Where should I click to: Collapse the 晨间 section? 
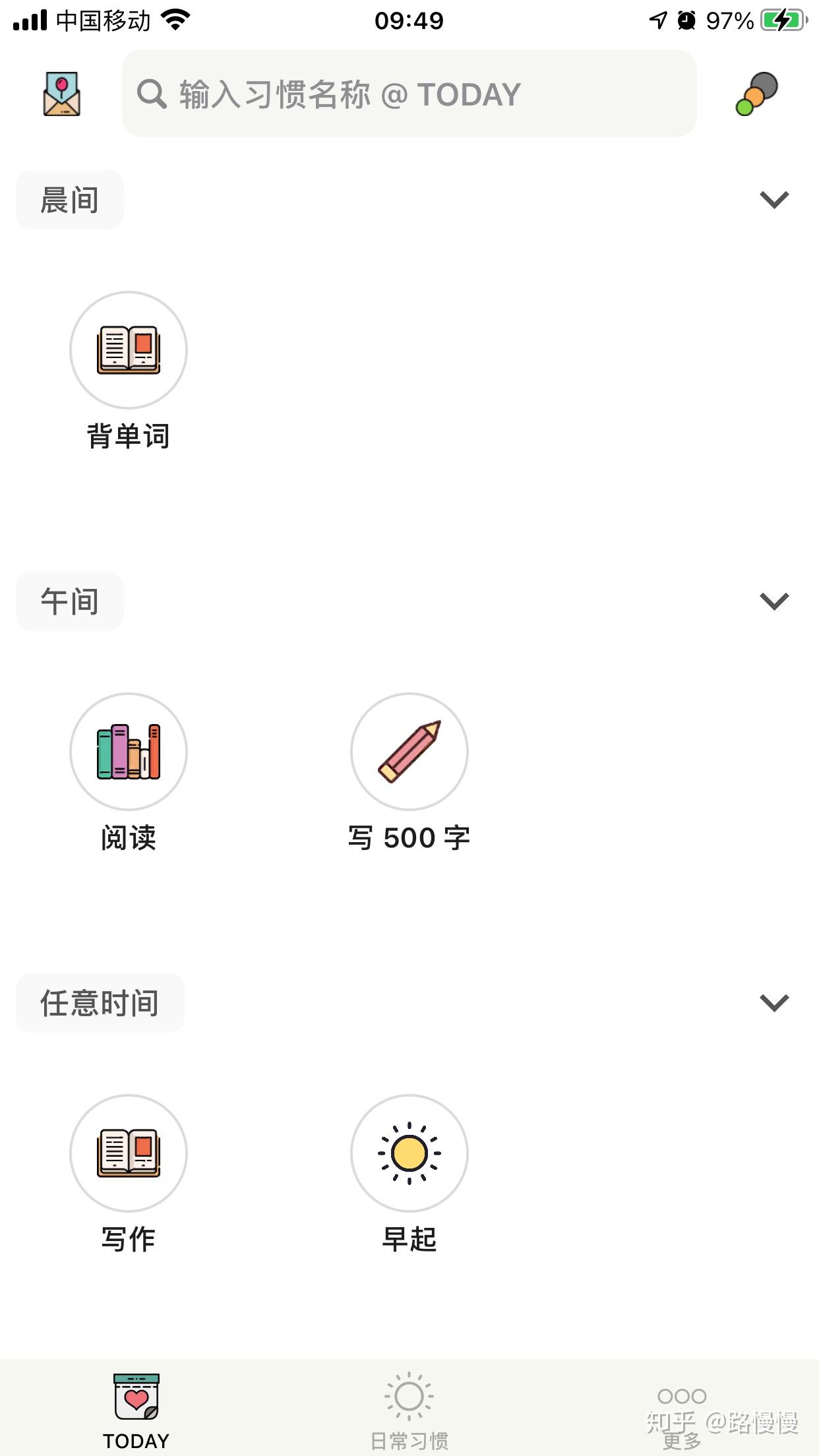pos(773,199)
